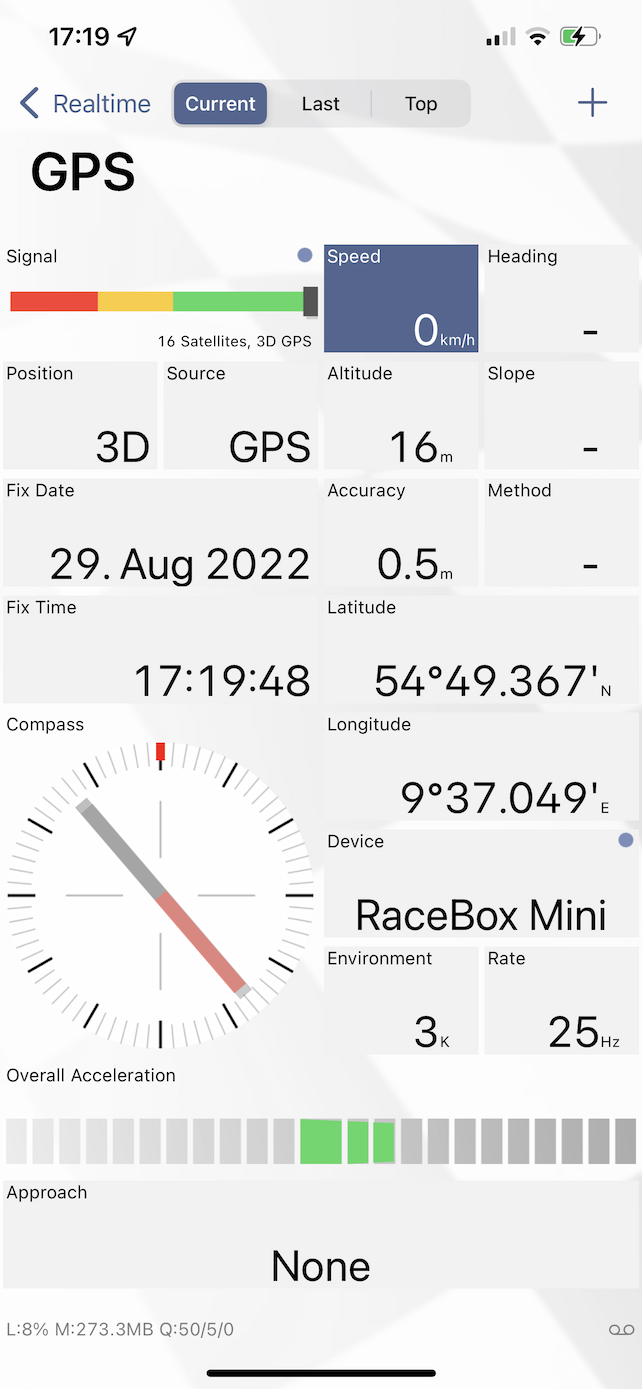
Task: Select the Current segment
Action: pyautogui.click(x=220, y=104)
